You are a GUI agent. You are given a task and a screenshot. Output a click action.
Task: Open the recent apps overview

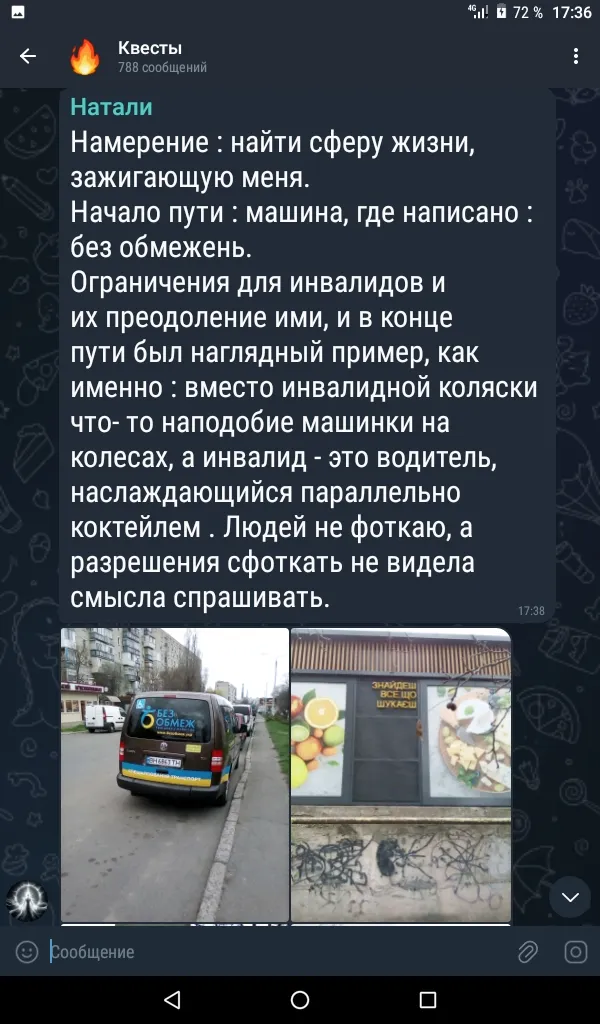[x=428, y=1000]
